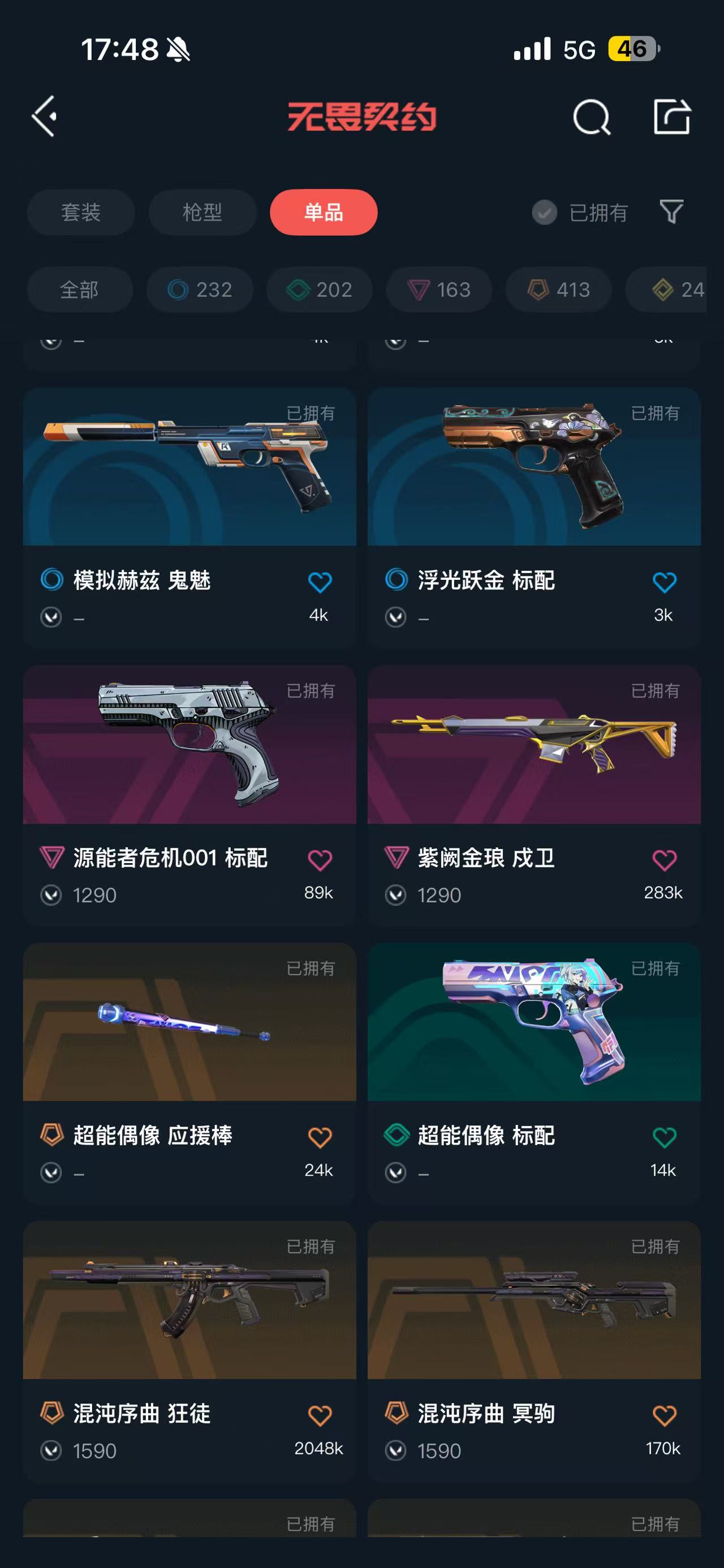The height and width of the screenshot is (1568, 724).
Task: Filter by the 202 rarity chip
Action: (x=319, y=290)
